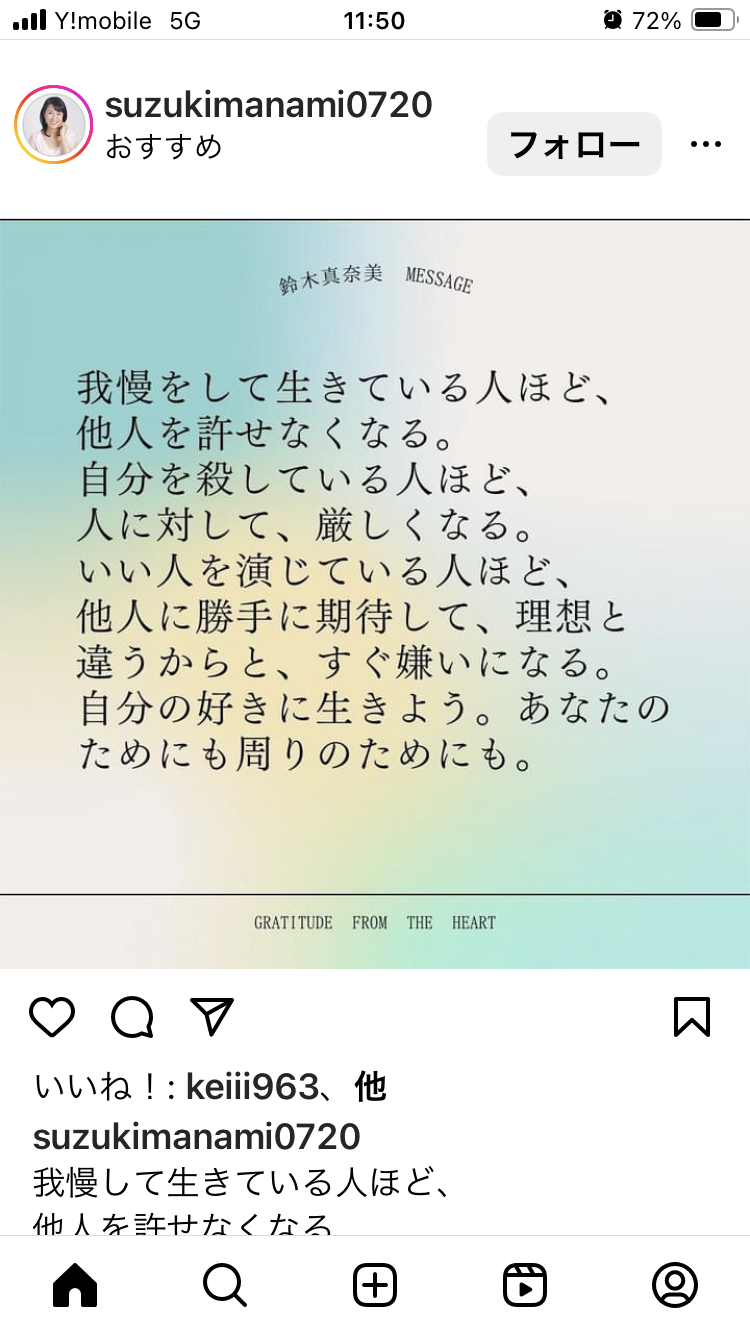This screenshot has height=1334, width=750.
Task: Switch to the Search explore tab
Action: (225, 1285)
